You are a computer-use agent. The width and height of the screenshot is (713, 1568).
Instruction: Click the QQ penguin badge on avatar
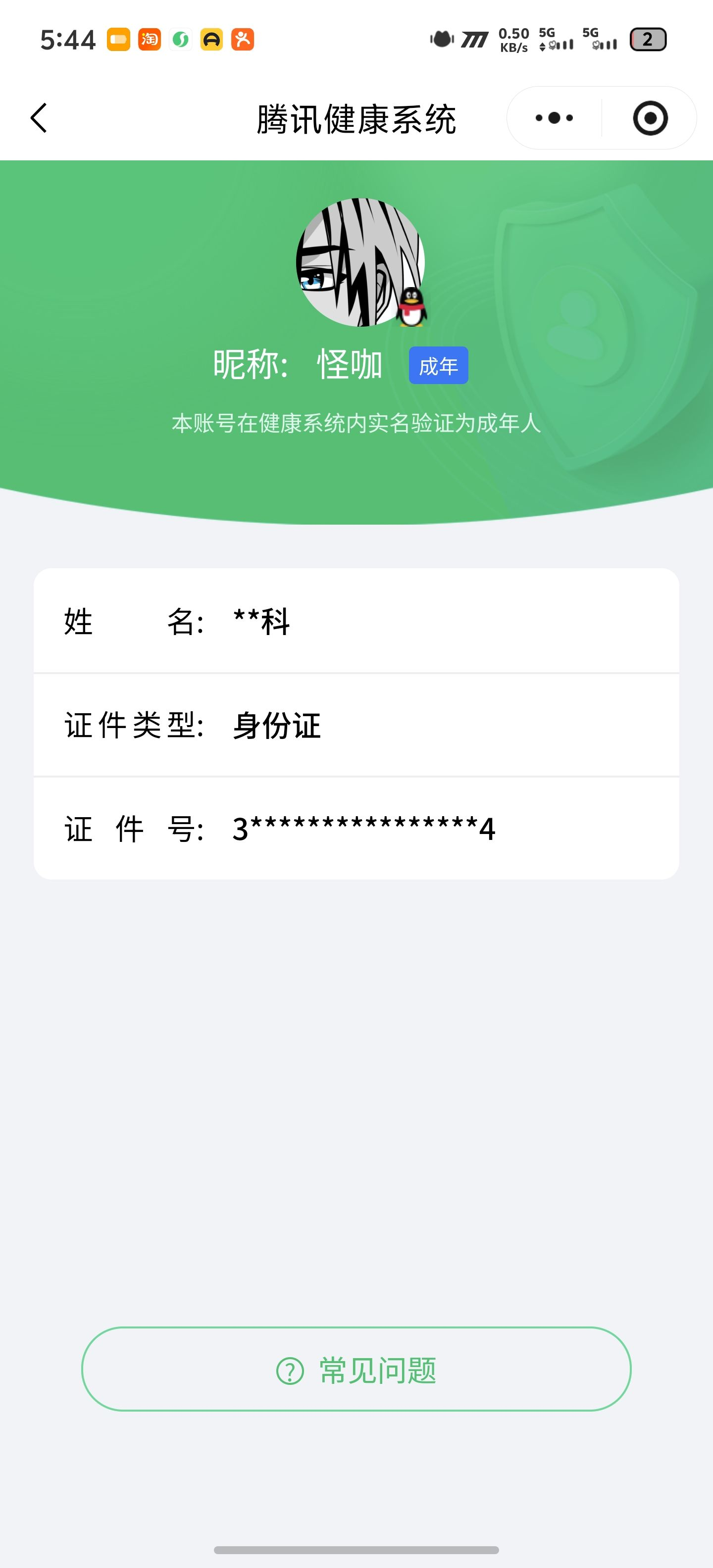410,306
